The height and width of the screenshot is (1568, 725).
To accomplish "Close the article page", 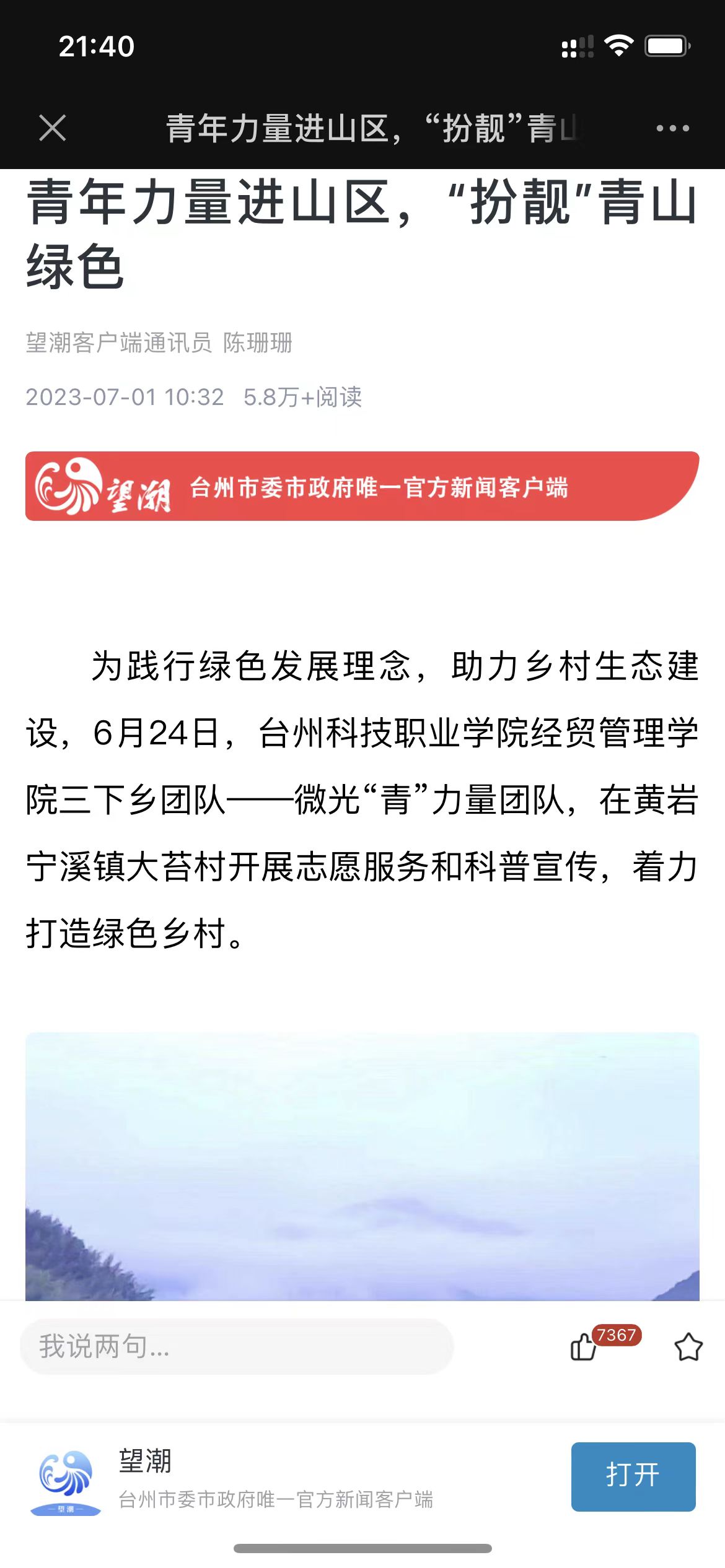I will [x=52, y=128].
